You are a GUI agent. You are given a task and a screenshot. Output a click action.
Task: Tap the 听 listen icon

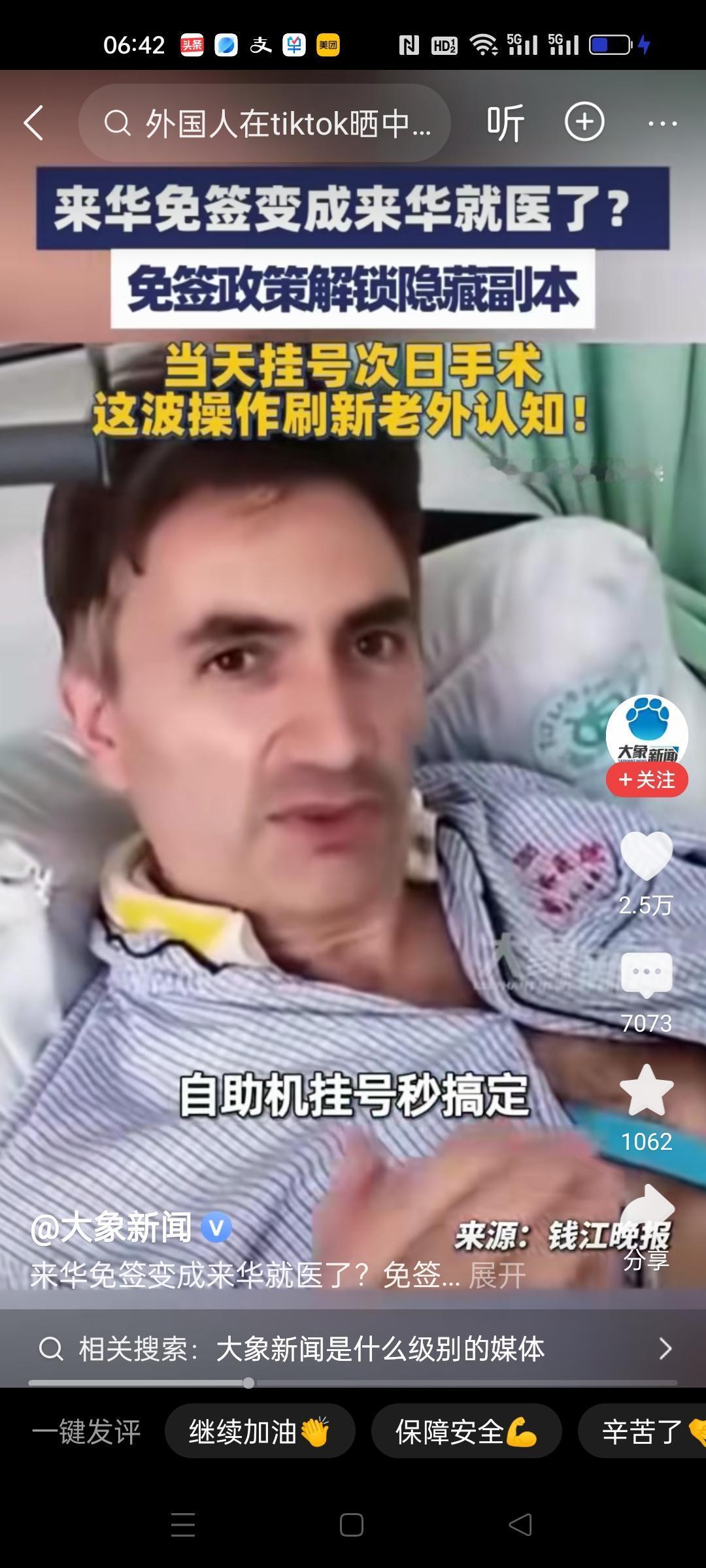504,123
